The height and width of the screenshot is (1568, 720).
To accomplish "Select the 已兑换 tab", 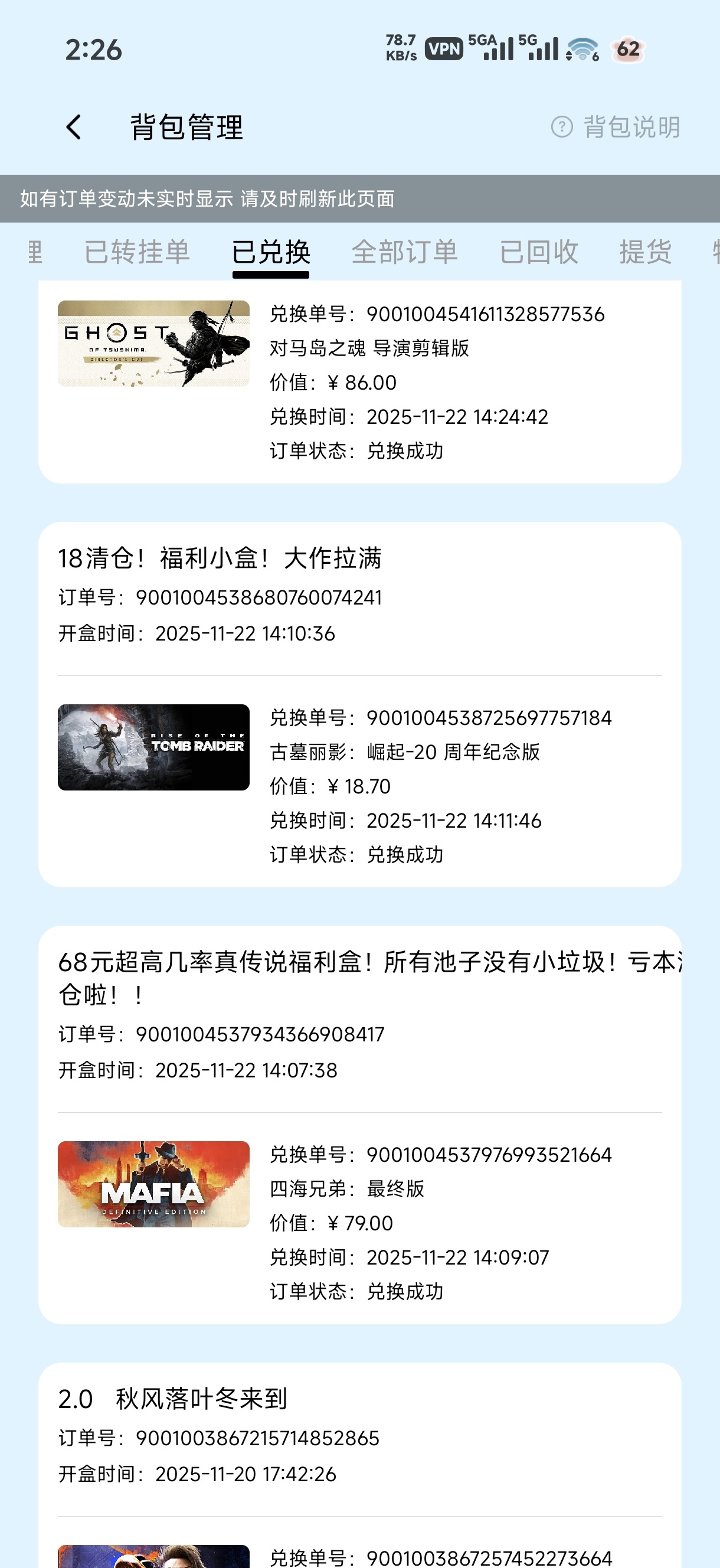I will point(271,252).
